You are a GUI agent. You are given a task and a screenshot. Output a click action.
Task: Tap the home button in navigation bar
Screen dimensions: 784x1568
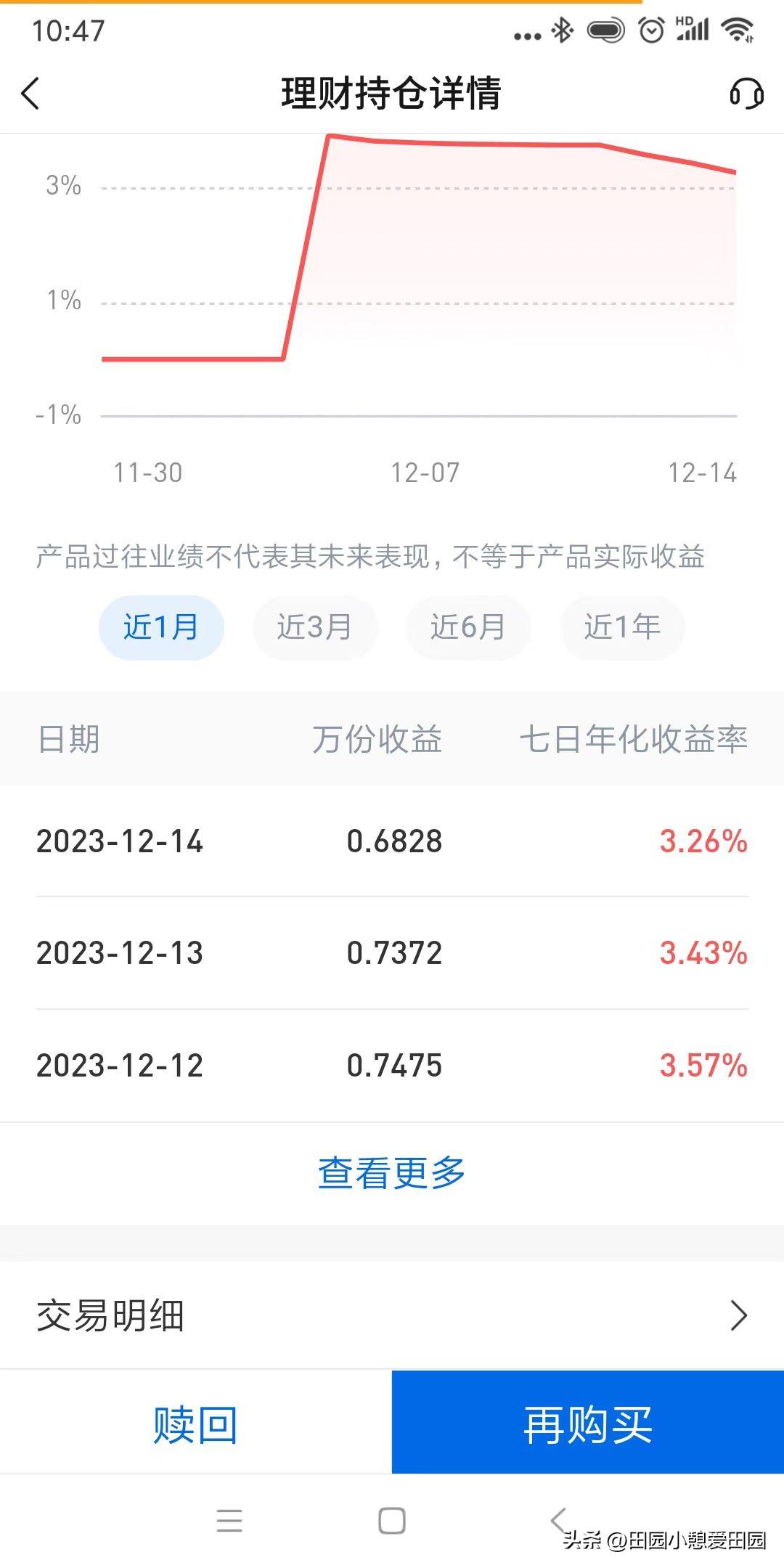tap(392, 1521)
